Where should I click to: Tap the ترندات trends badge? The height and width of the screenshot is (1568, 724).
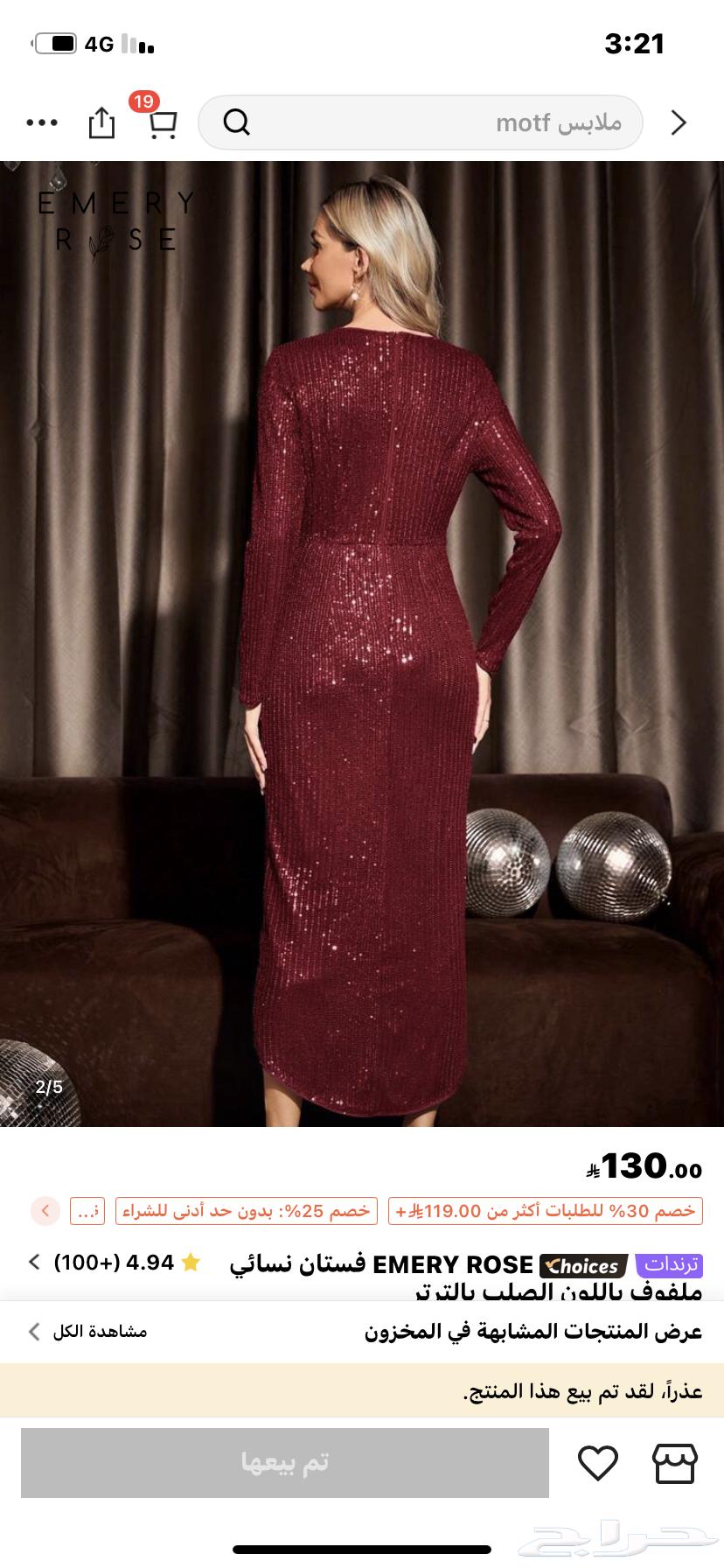point(669,1265)
